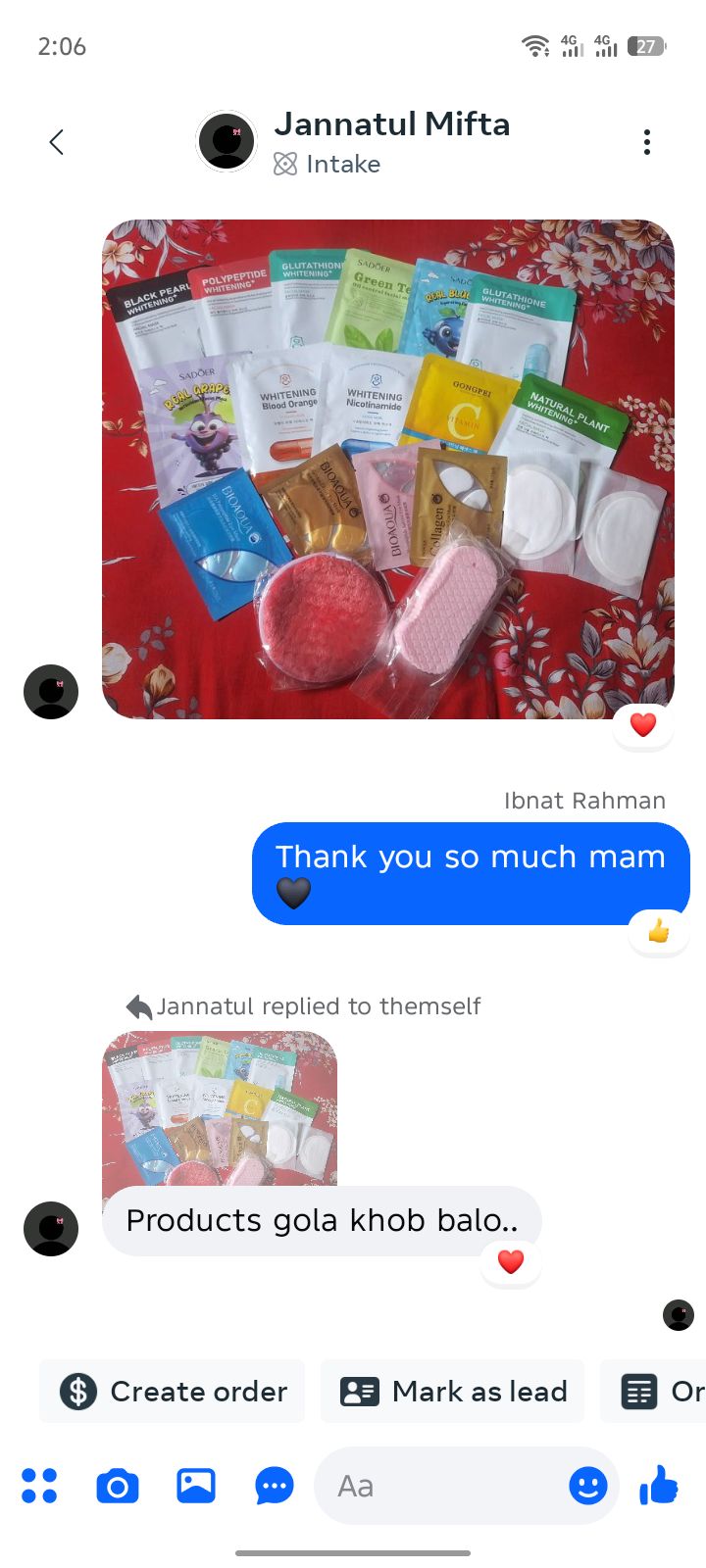706x1568 pixels.
Task: Open saved replies chat bubble icon
Action: [x=275, y=1487]
